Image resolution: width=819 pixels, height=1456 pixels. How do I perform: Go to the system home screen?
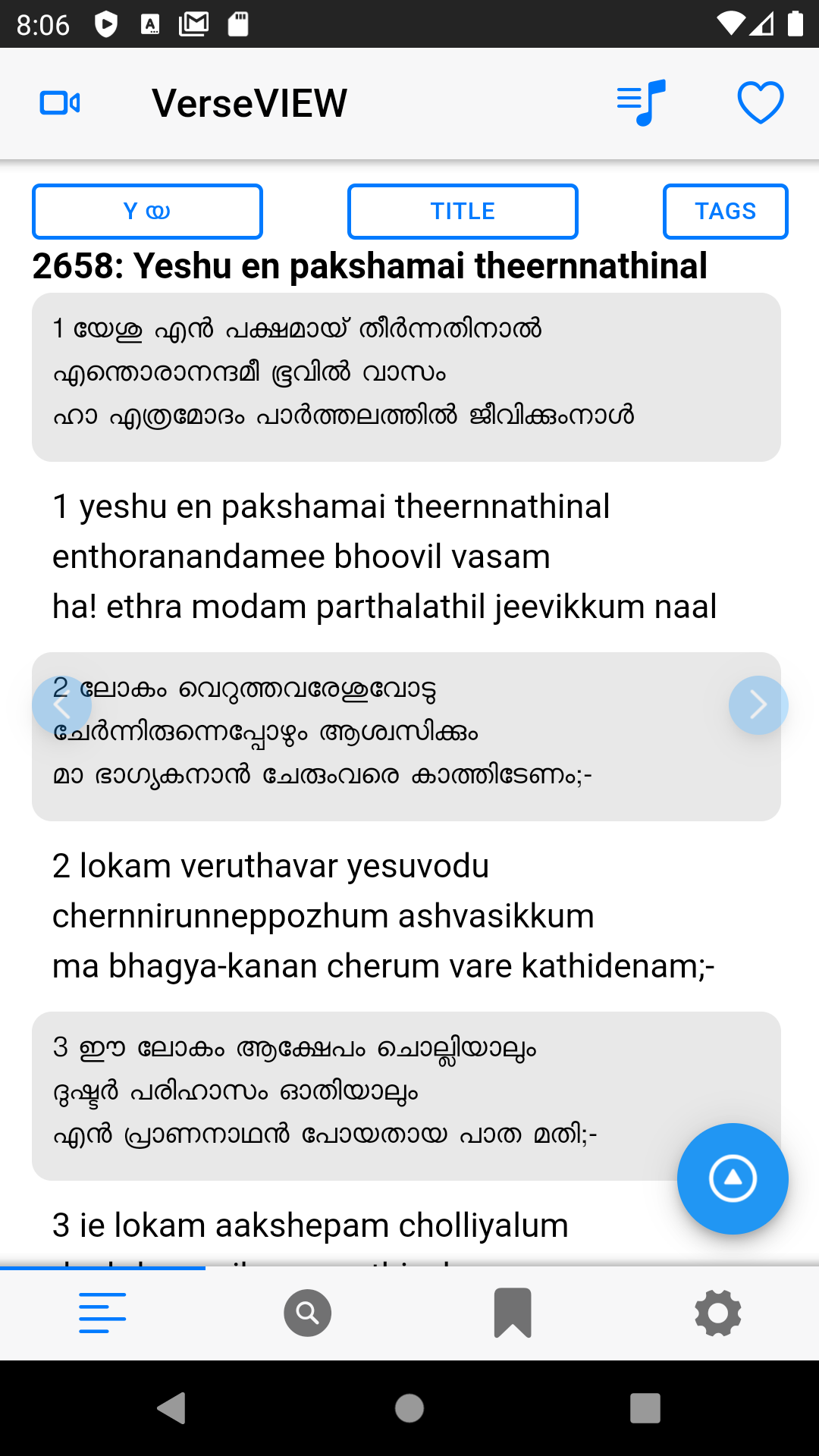(409, 1408)
